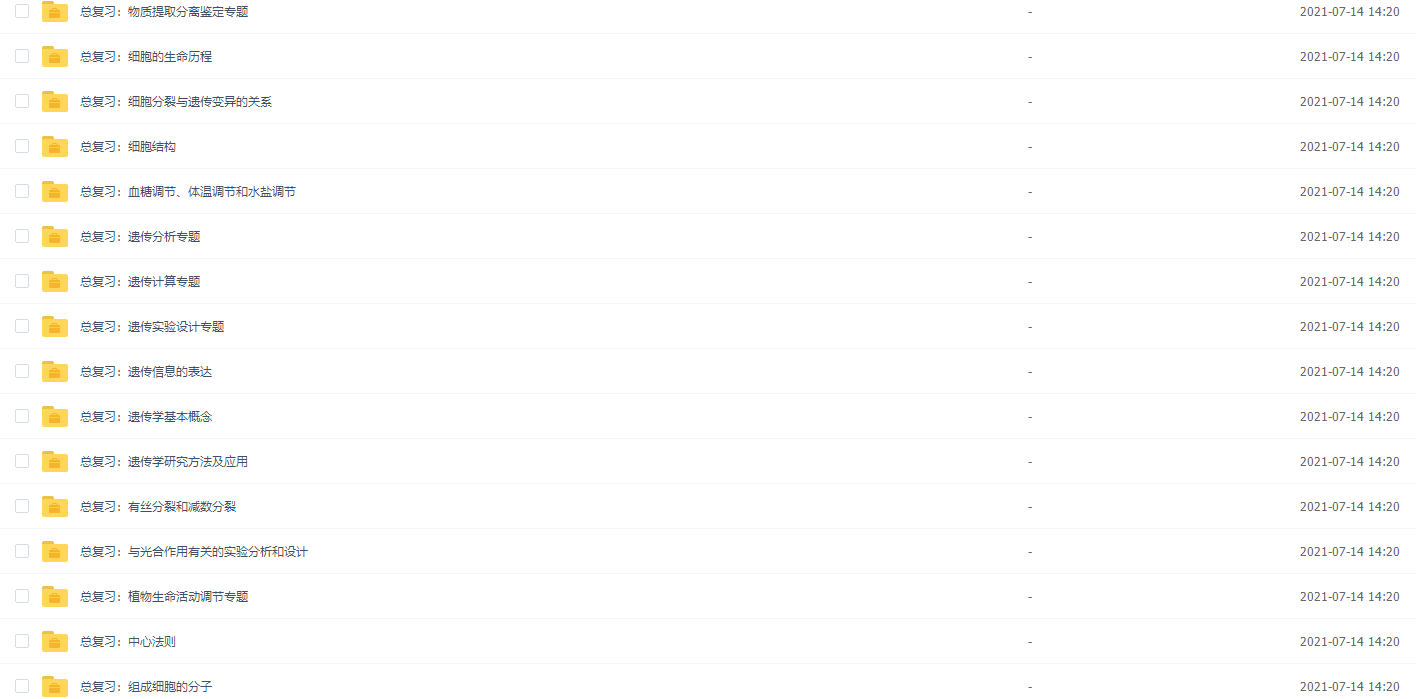Open folder 总复习：细胞的生命历程
Viewport: 1416px width, 699px height.
(146, 57)
